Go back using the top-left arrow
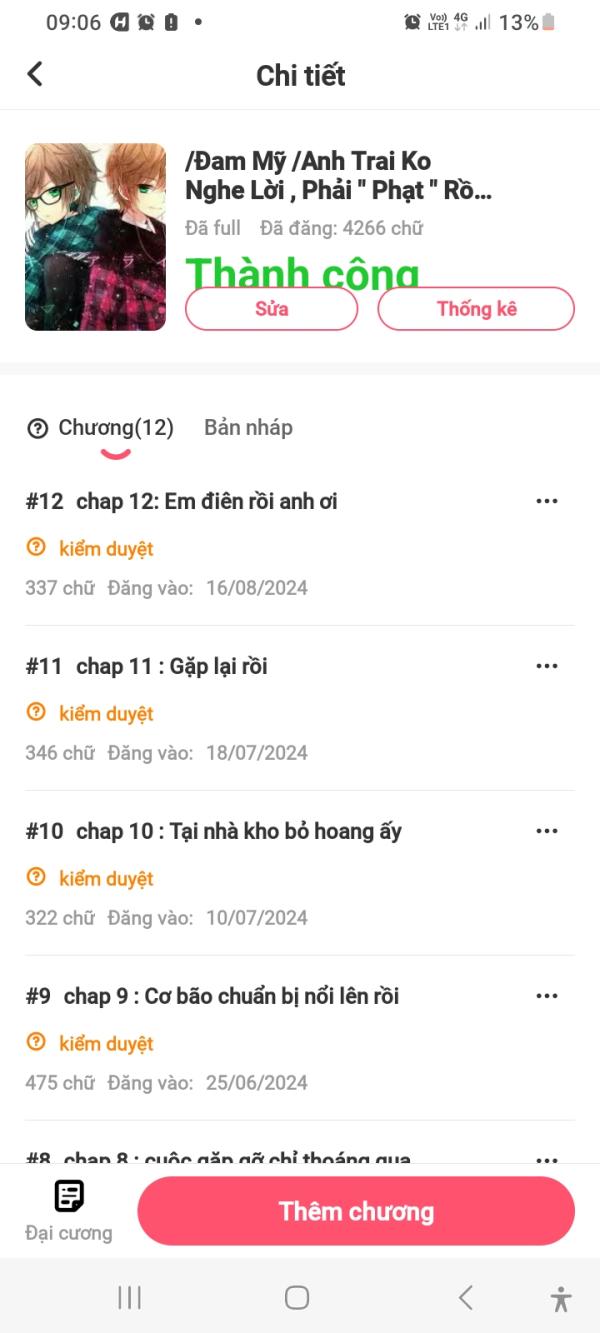 [x=35, y=74]
